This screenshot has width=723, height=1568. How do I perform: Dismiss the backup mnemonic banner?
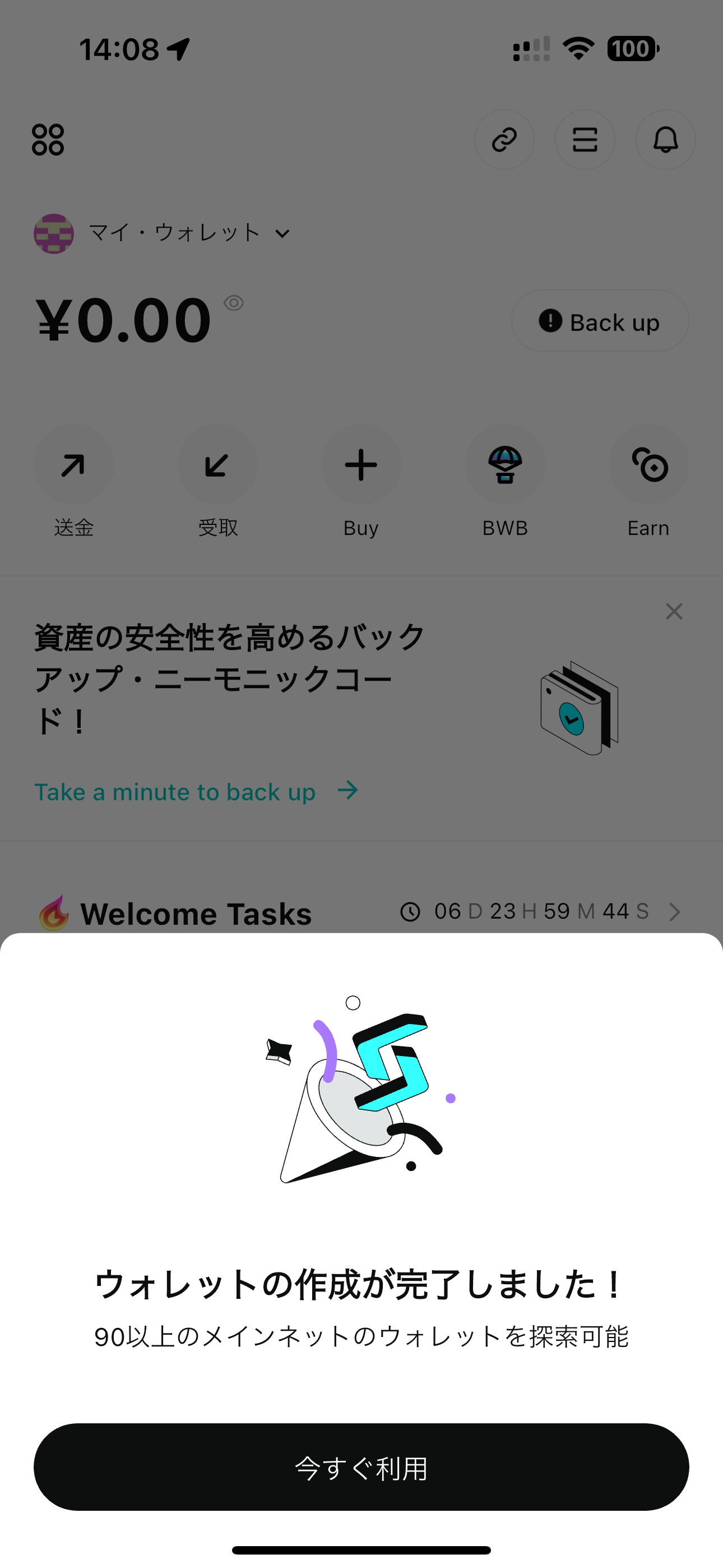coord(674,611)
